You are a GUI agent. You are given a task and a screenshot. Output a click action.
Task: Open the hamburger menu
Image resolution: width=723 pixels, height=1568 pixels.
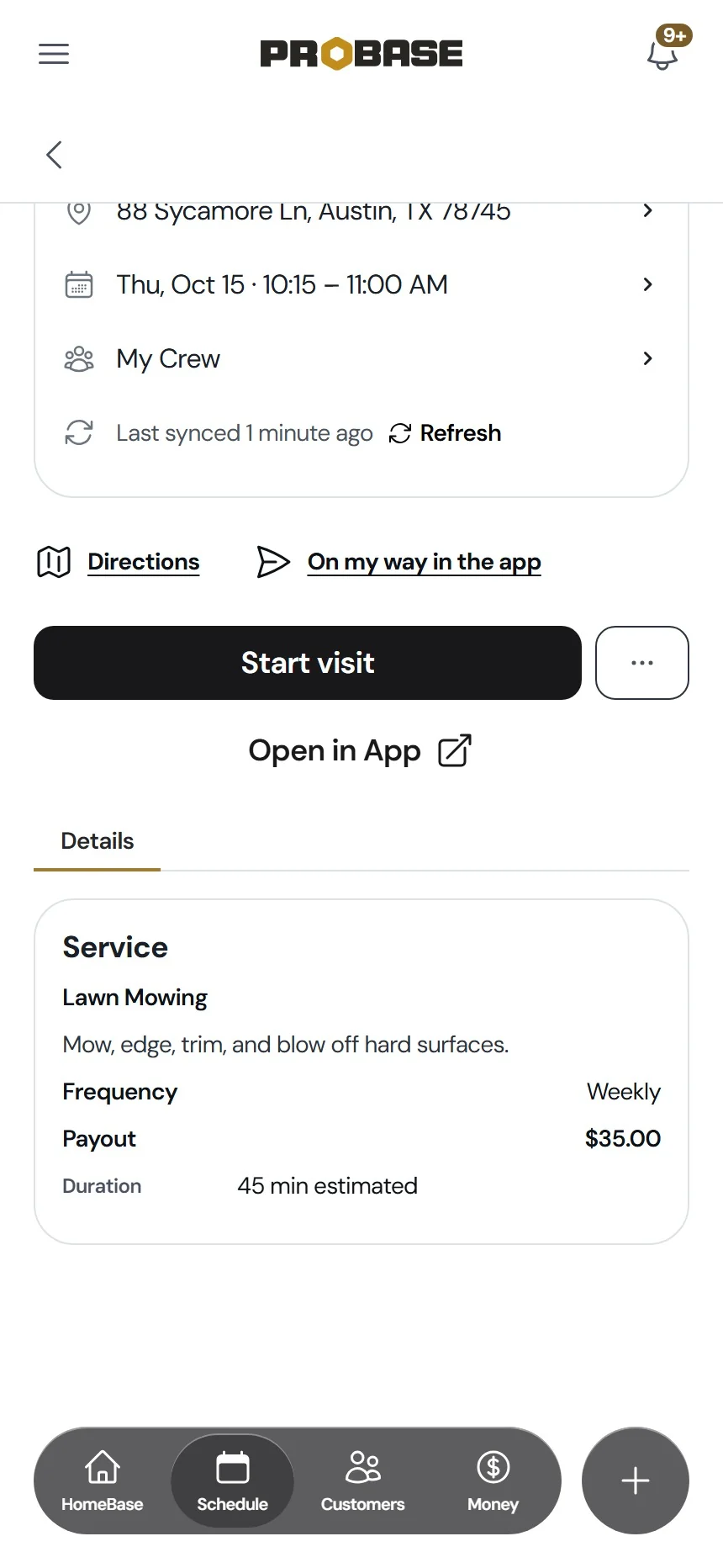pos(54,54)
